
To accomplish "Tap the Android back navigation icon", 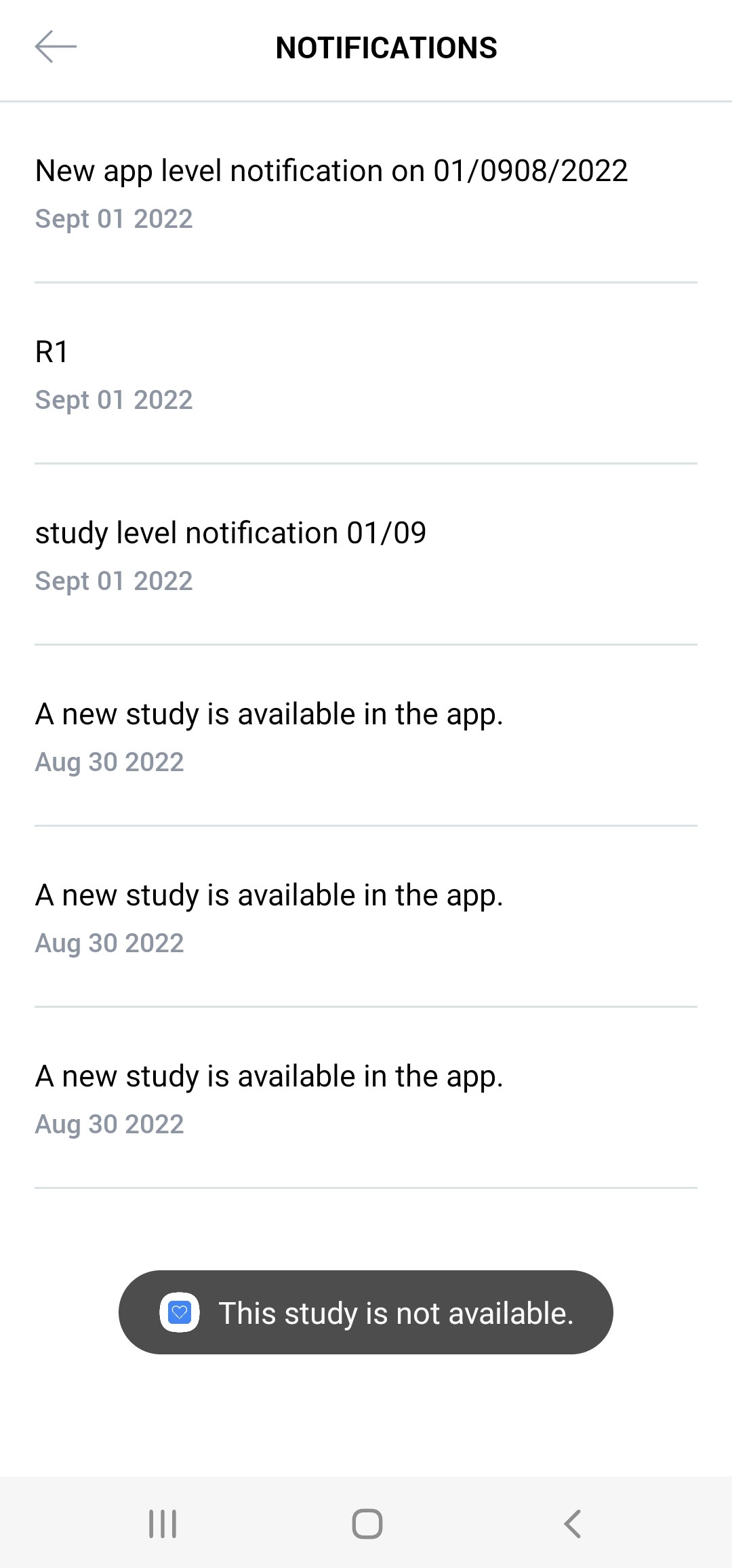I will click(x=571, y=1521).
